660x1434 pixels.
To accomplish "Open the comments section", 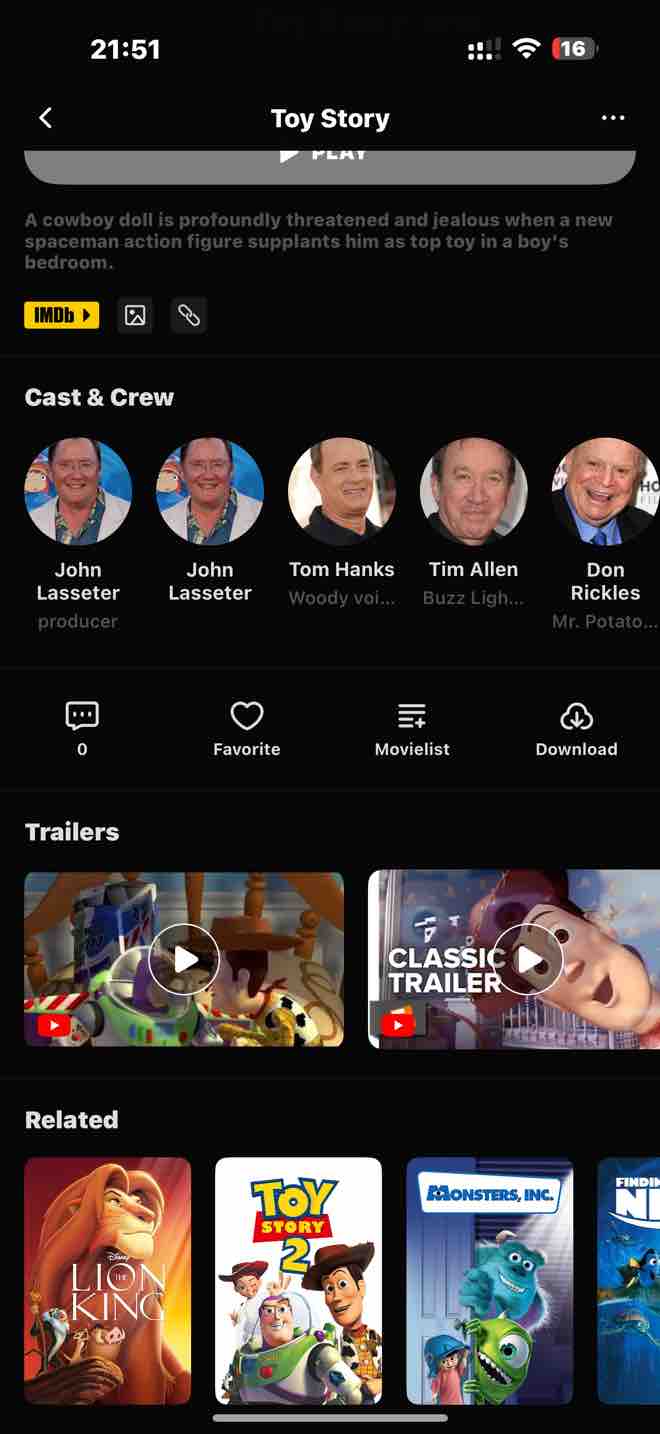I will pyautogui.click(x=82, y=727).
